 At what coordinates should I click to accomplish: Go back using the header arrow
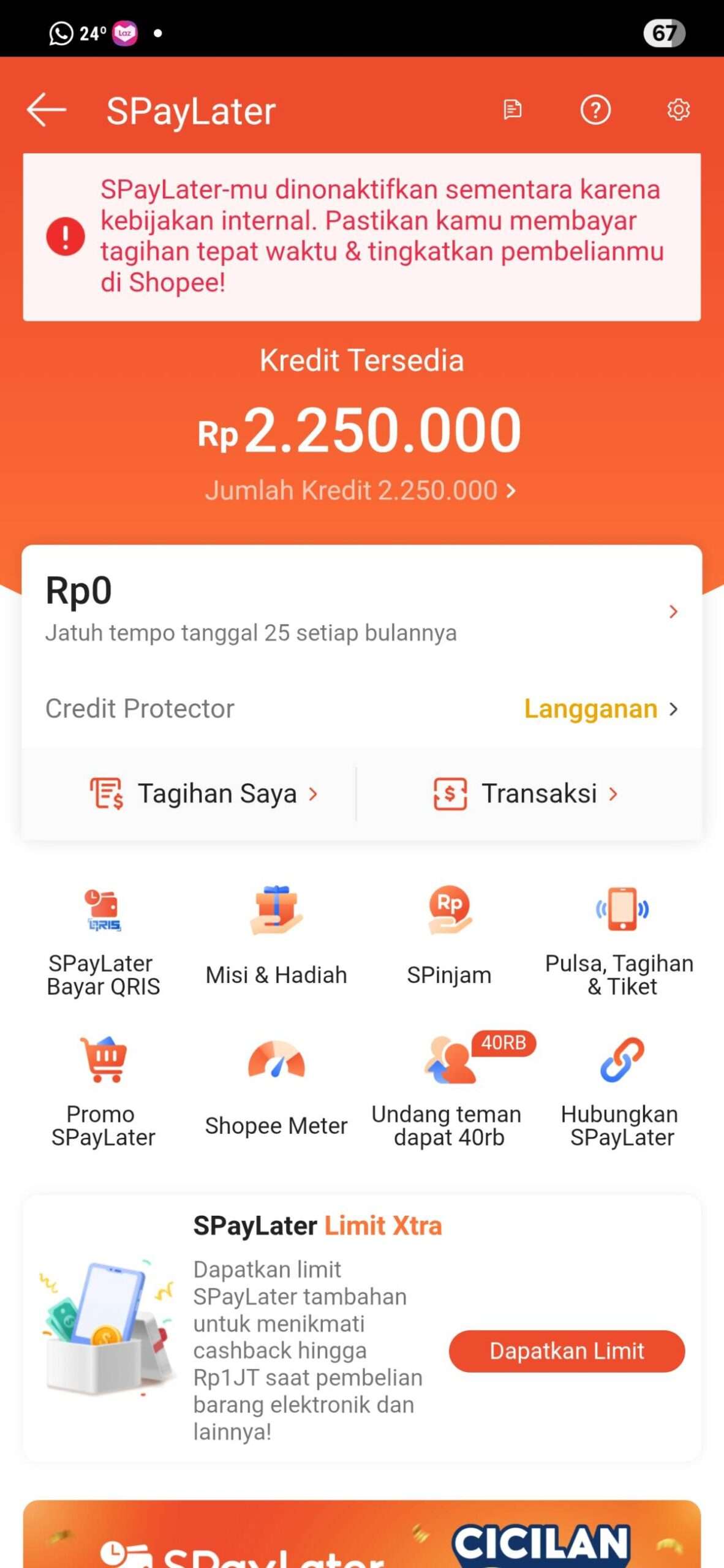[47, 110]
